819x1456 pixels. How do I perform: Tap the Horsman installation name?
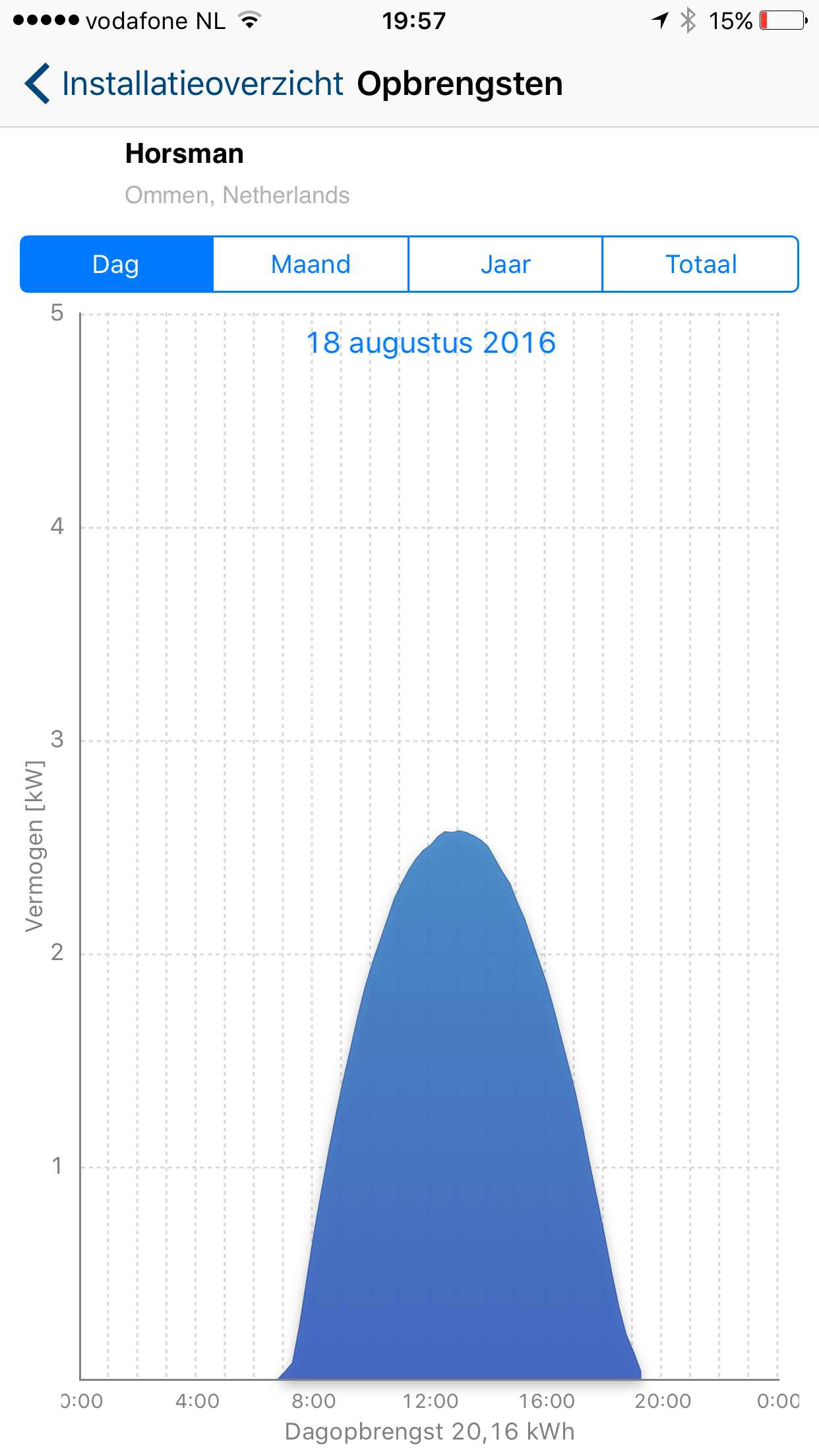[x=185, y=153]
